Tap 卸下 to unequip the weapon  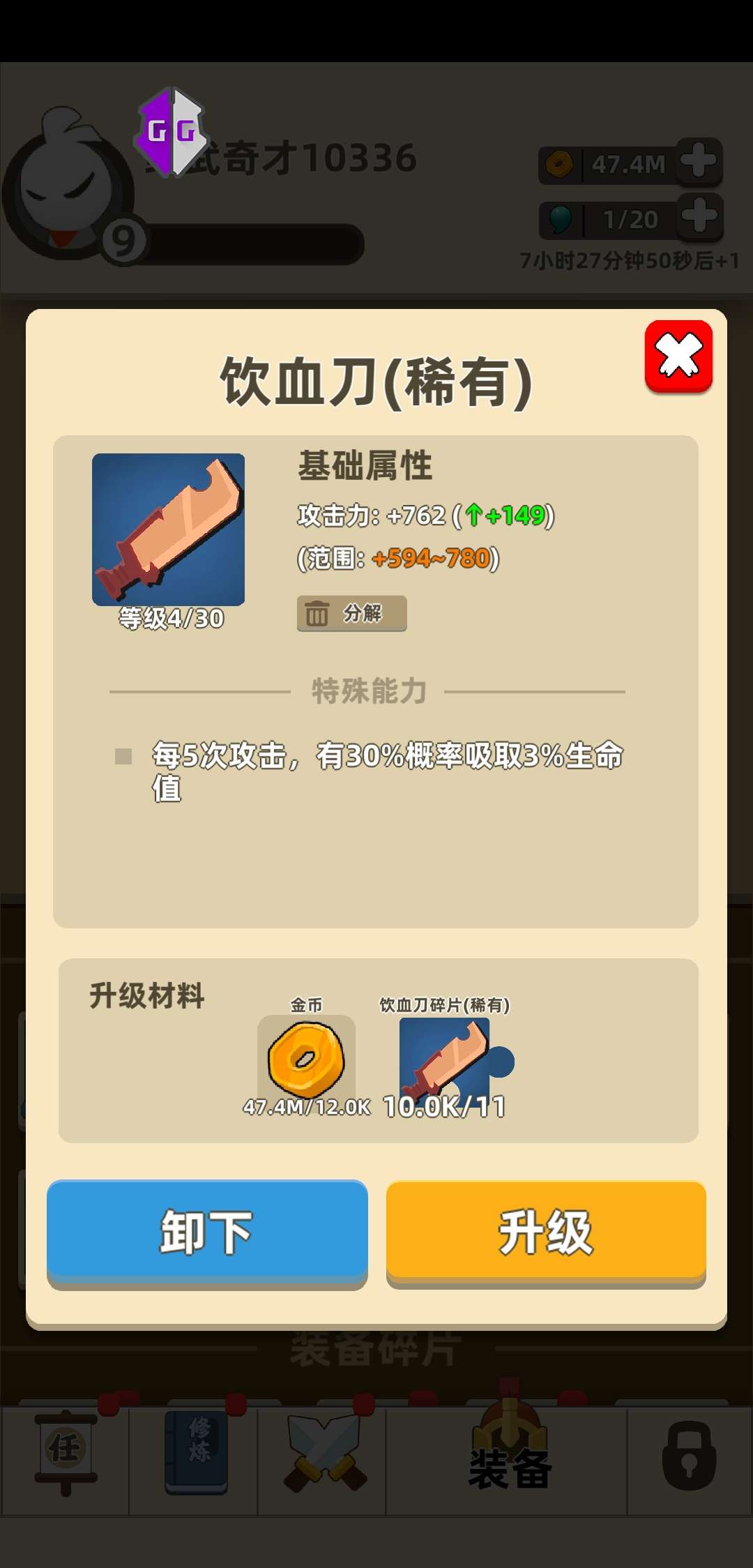(x=207, y=1232)
